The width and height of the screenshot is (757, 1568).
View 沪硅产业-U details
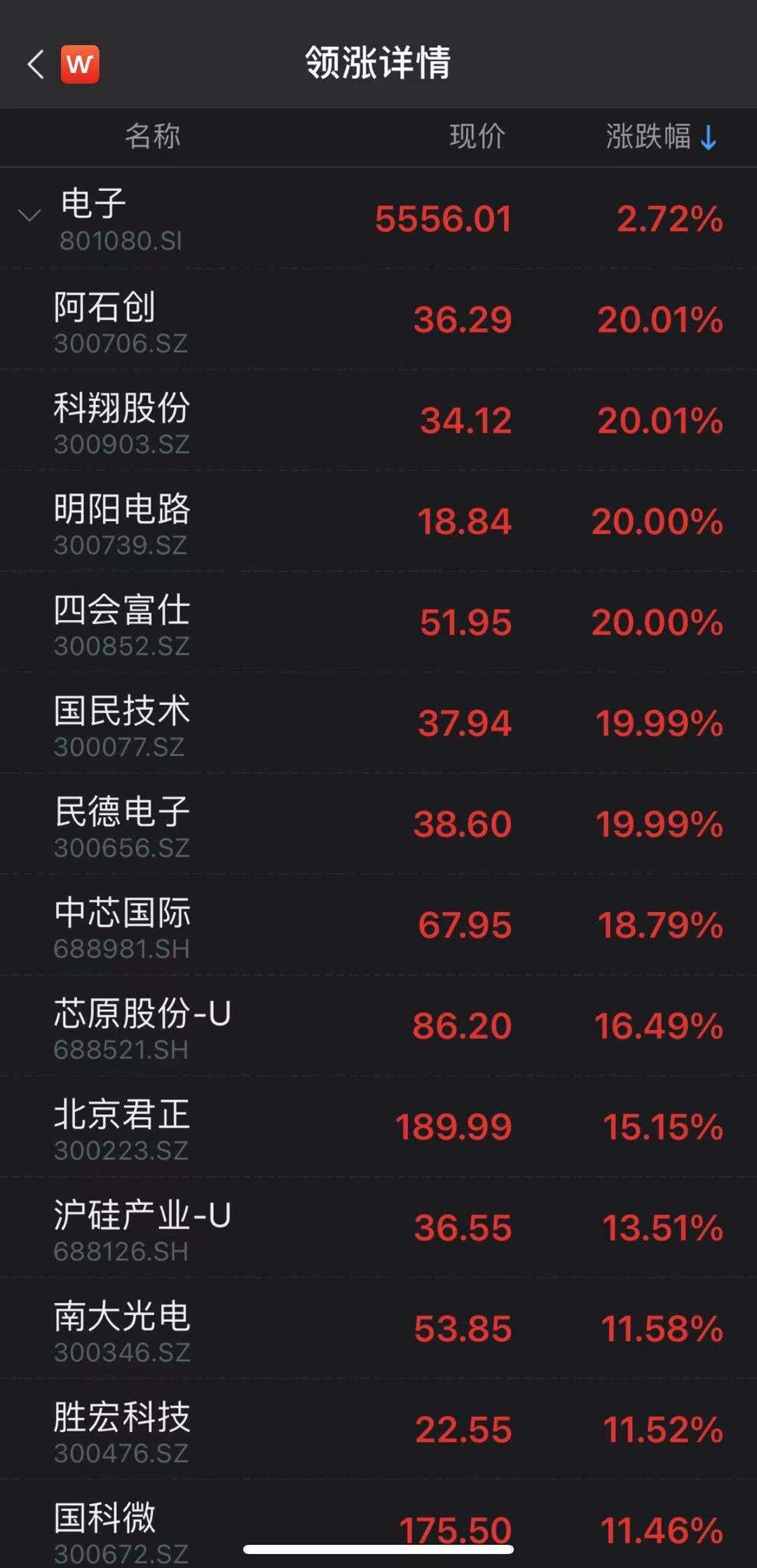(378, 1229)
